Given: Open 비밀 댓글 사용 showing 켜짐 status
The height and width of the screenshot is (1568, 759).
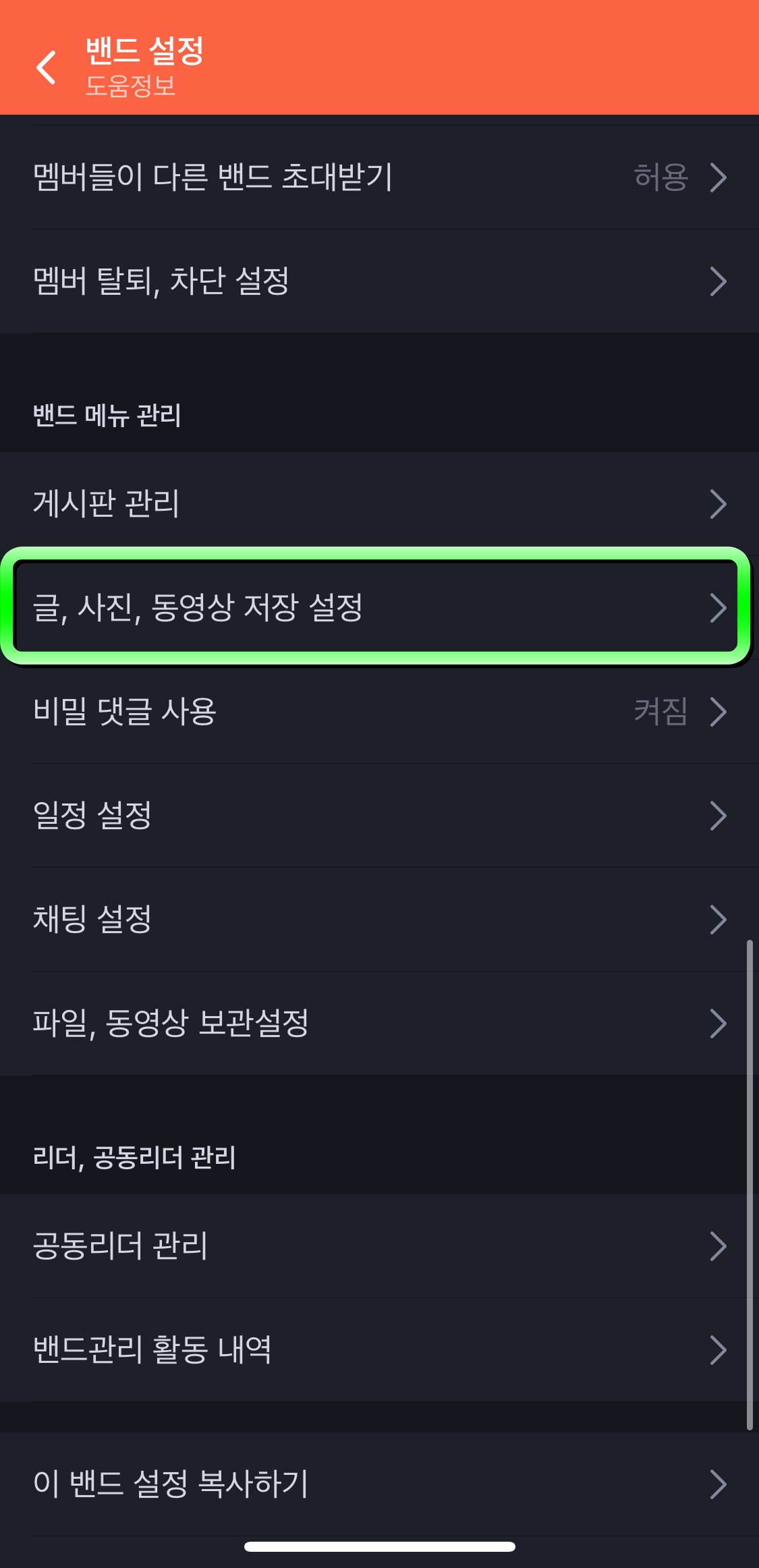Looking at the screenshot, I should pyautogui.click(x=378, y=712).
